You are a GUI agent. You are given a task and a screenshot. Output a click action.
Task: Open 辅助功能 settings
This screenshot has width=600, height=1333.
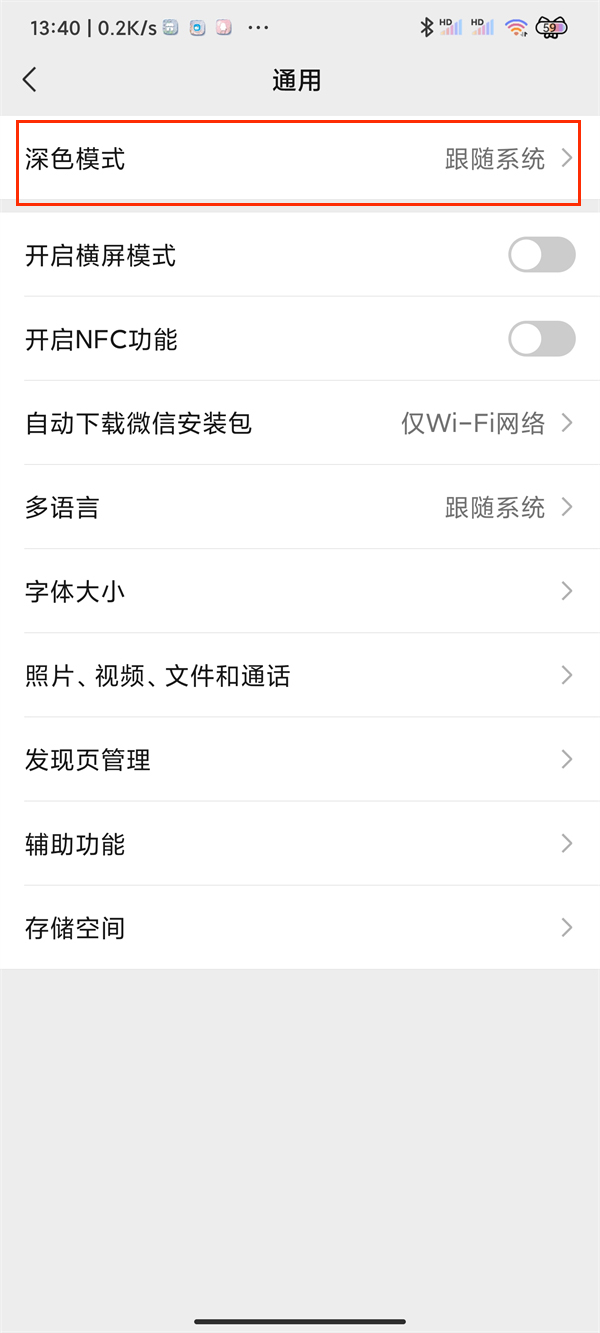(300, 843)
